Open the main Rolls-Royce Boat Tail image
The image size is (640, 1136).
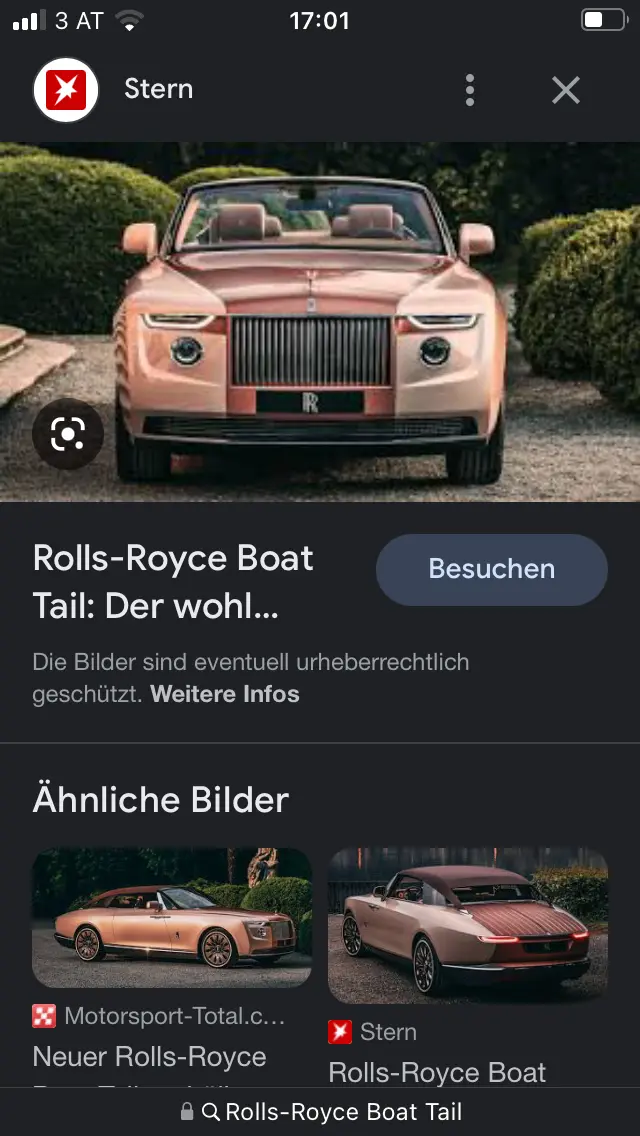click(320, 320)
